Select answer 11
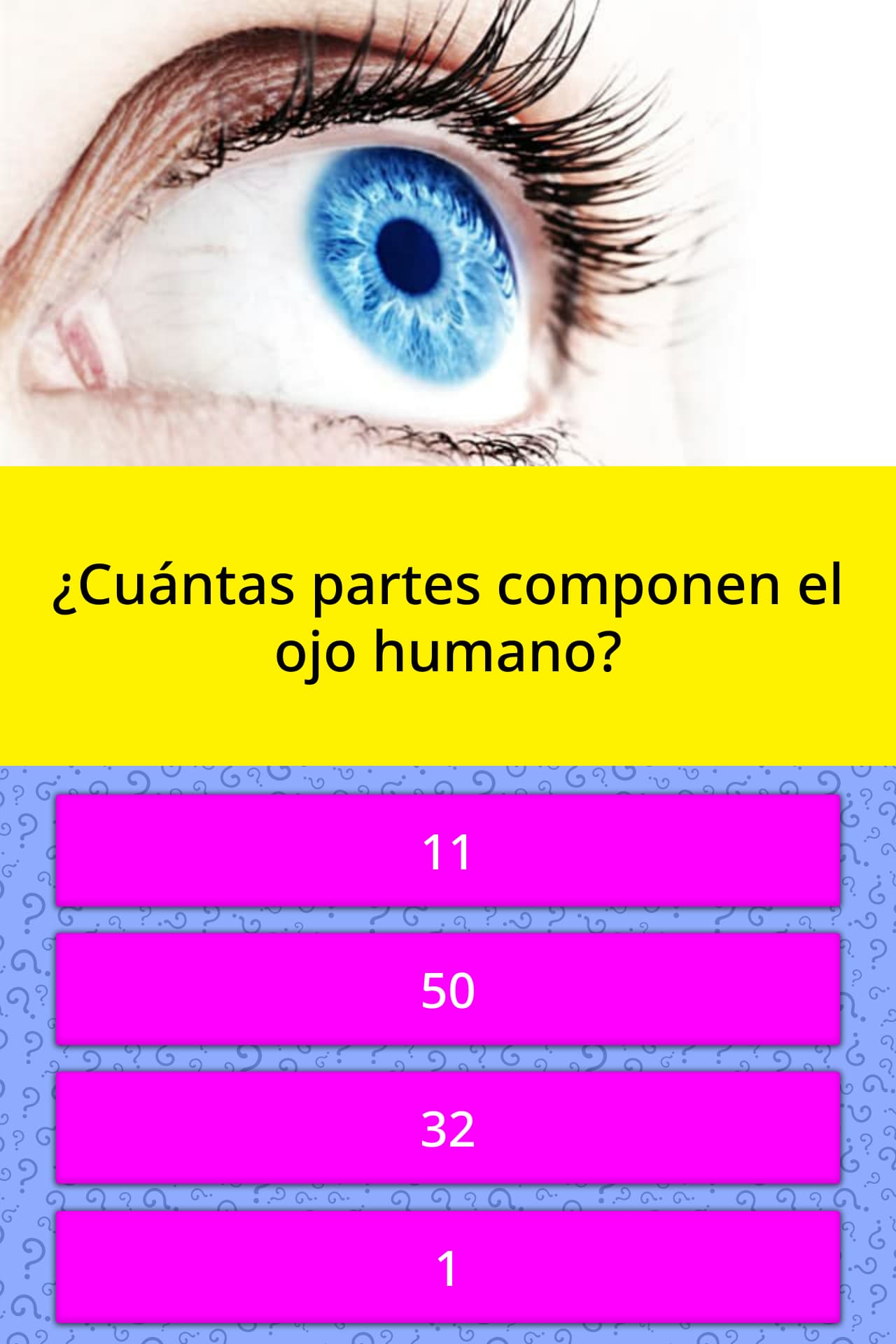Image resolution: width=896 pixels, height=1344 pixels. coord(448,850)
